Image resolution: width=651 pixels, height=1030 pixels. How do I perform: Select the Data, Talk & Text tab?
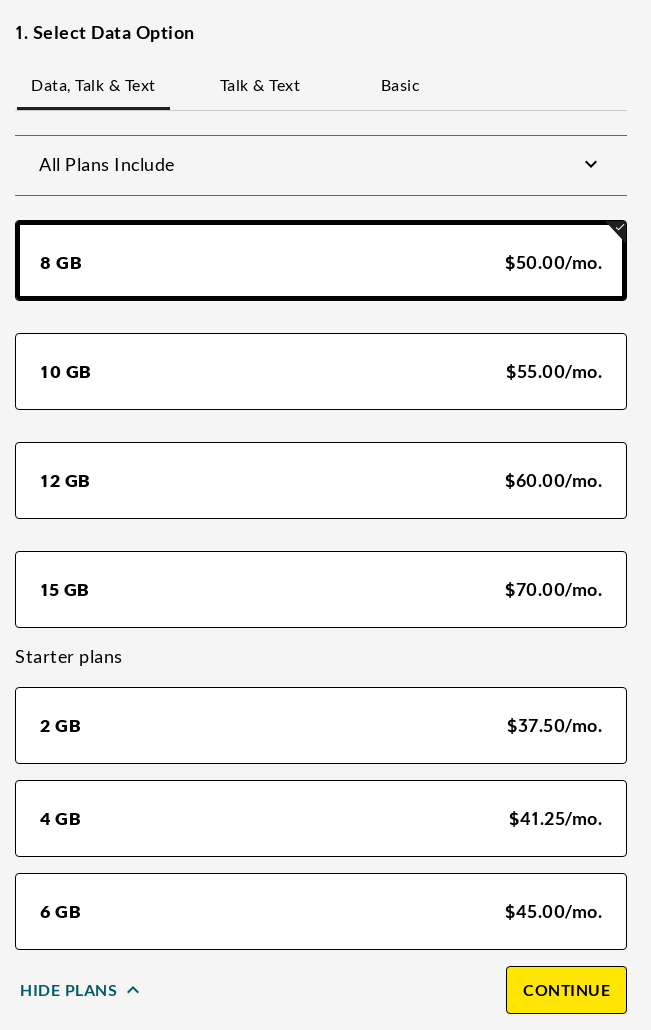[93, 86]
